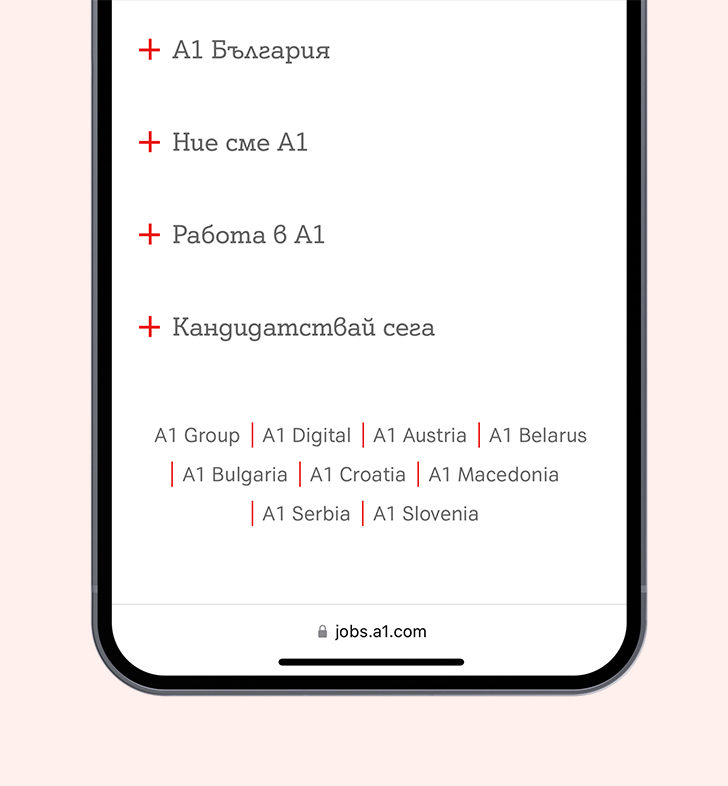Go to the A1 Belarus site

tap(537, 436)
